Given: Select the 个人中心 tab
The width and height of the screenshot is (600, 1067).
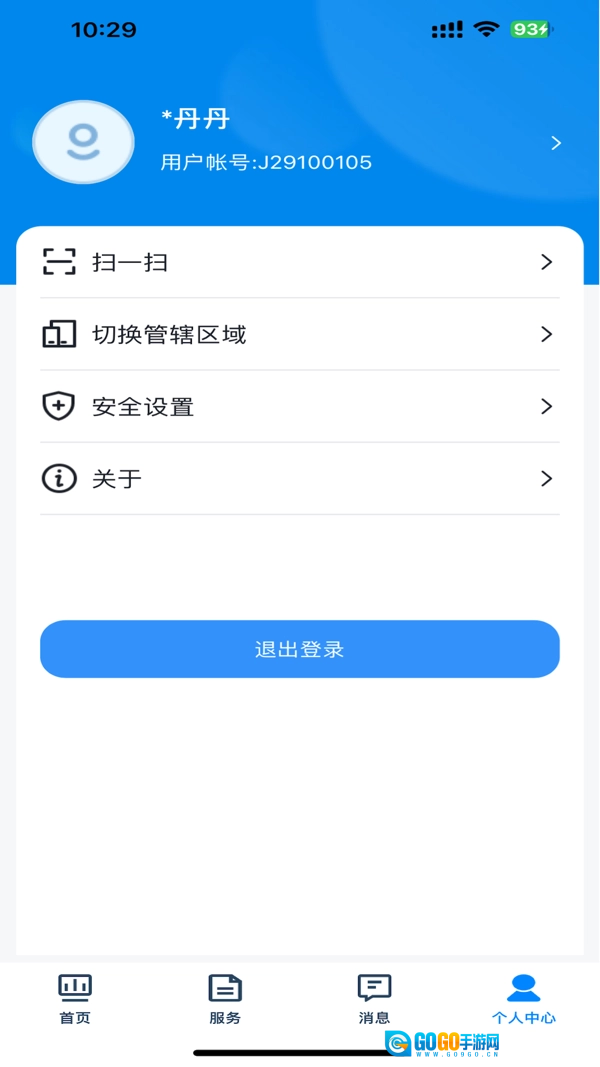Looking at the screenshot, I should point(523,998).
